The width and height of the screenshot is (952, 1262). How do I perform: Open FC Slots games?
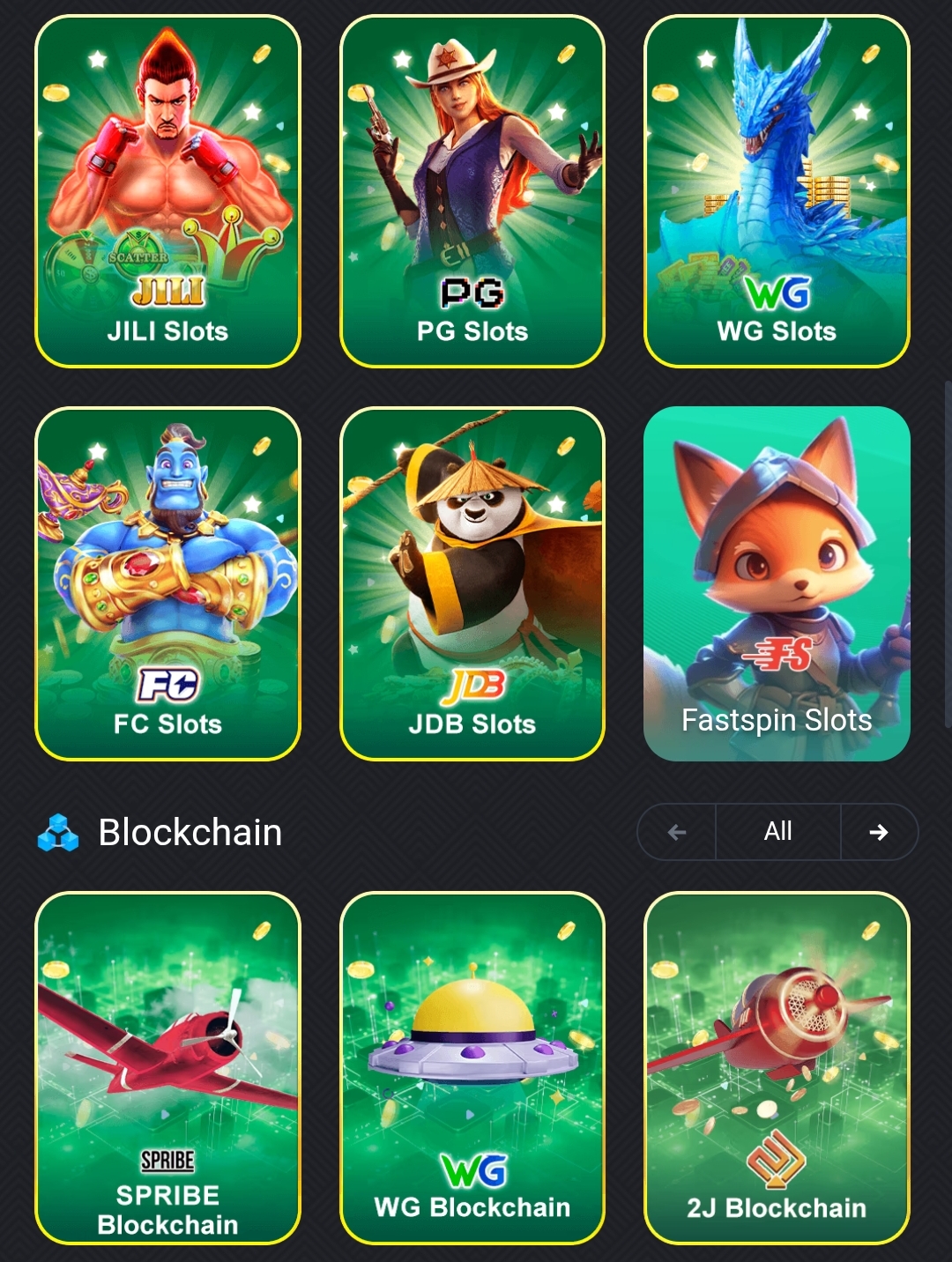167,583
